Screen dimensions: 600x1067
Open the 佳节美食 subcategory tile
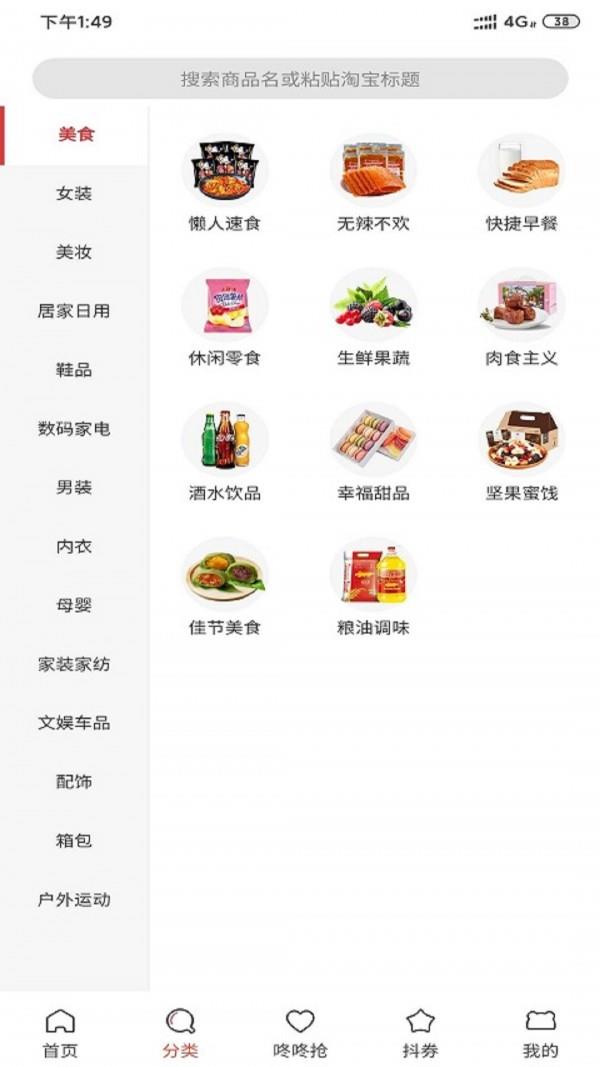(225, 587)
